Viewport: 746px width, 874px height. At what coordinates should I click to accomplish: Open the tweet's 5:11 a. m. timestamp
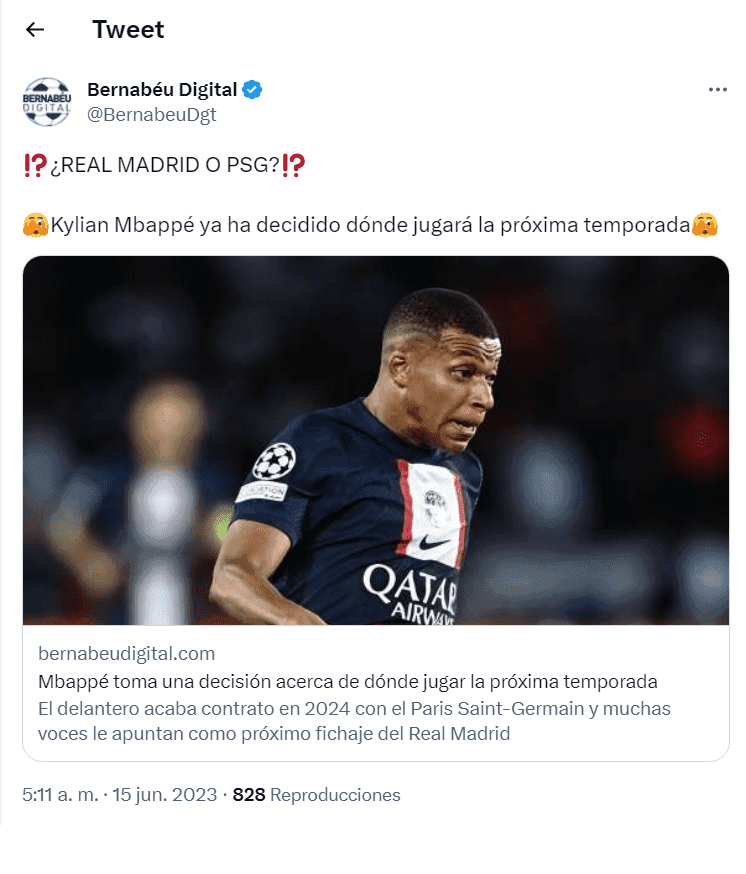(60, 795)
